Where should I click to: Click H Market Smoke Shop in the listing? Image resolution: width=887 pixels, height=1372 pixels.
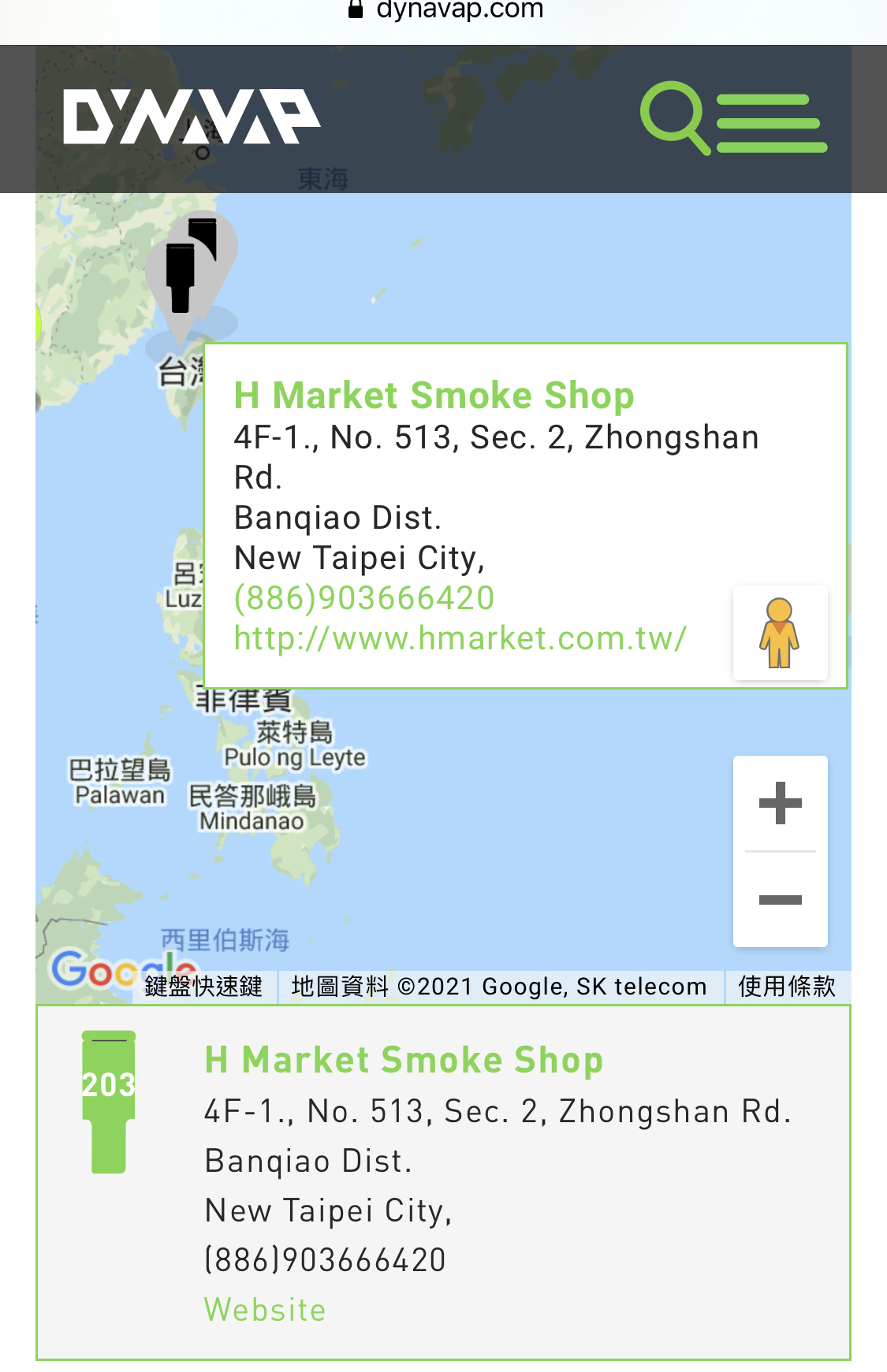[x=403, y=1059]
